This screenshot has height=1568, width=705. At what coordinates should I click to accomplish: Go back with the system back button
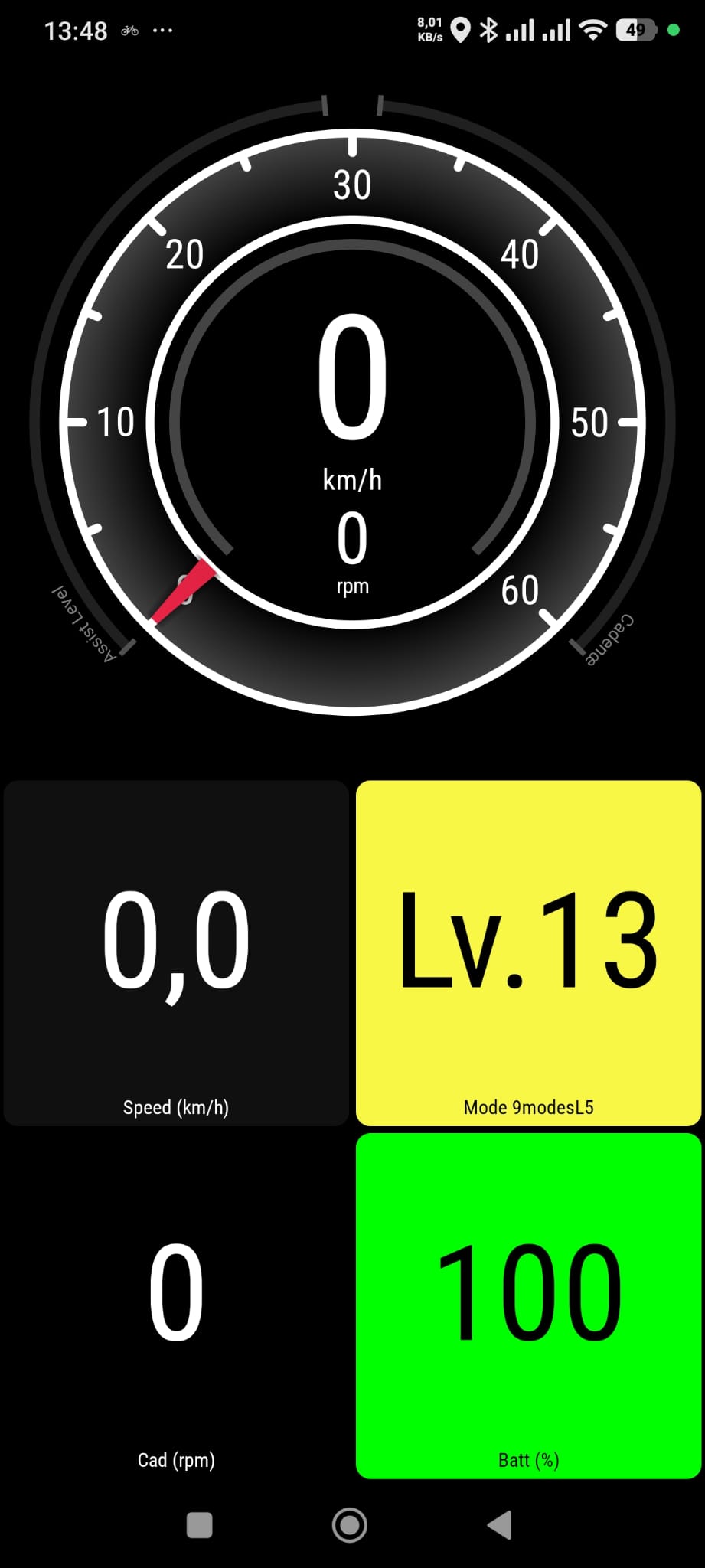tap(501, 1524)
